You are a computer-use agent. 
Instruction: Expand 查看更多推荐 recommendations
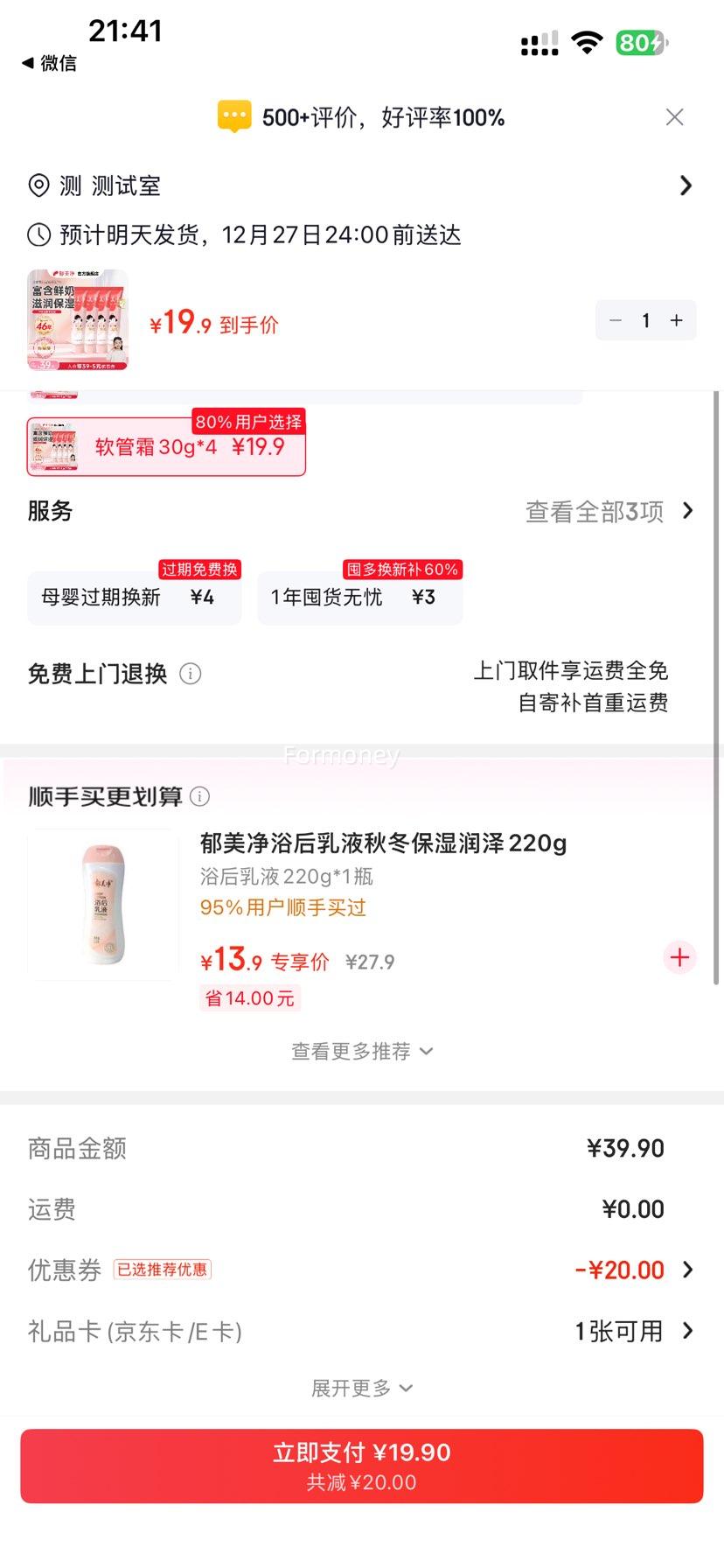(362, 1051)
